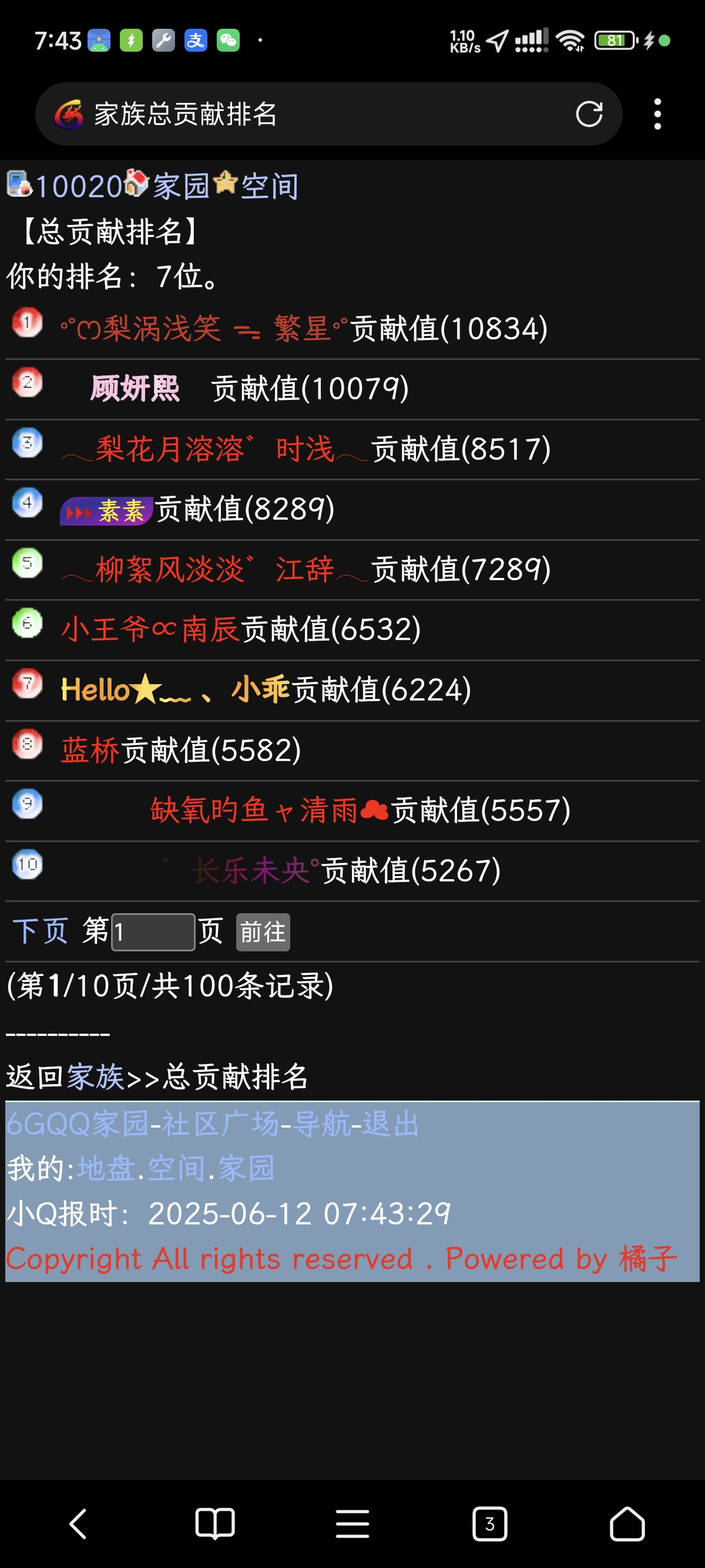The width and height of the screenshot is (705, 1568).
Task: Reload the page with the refresh icon
Action: (x=589, y=114)
